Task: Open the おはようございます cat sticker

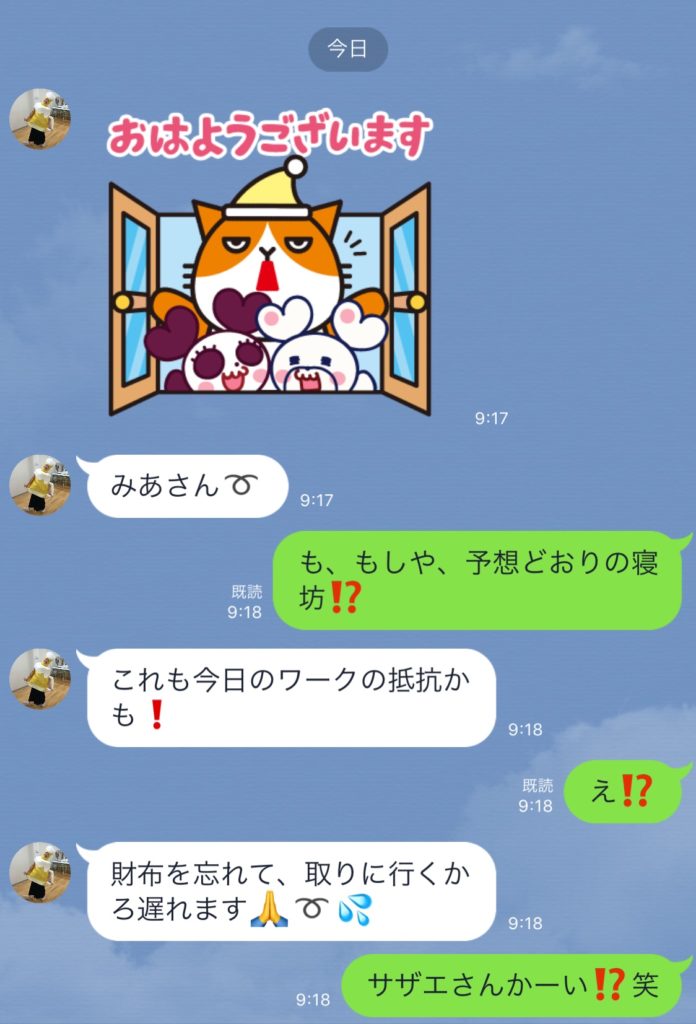Action: point(269,266)
